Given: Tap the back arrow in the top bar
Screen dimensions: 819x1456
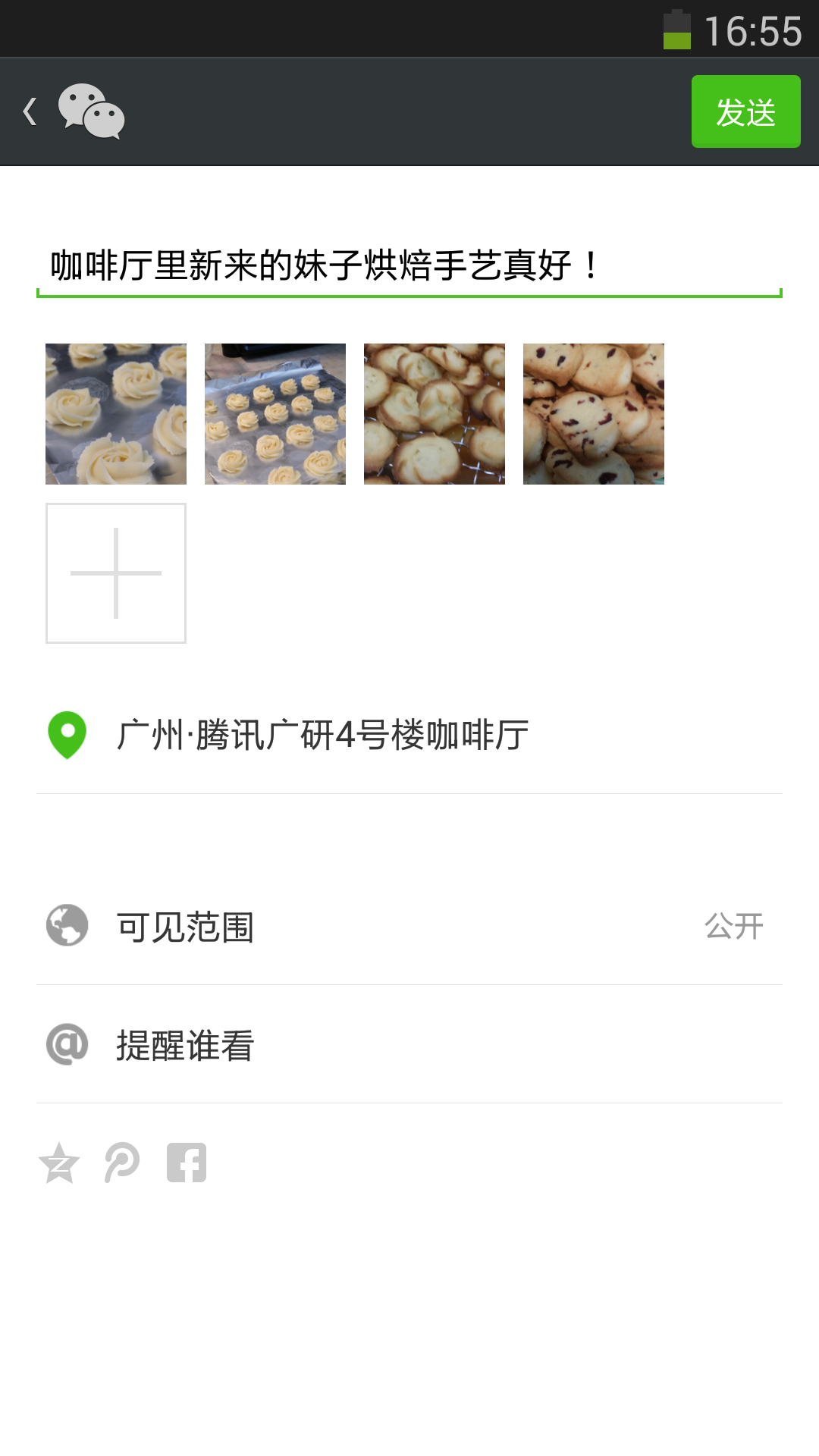Looking at the screenshot, I should tap(30, 111).
